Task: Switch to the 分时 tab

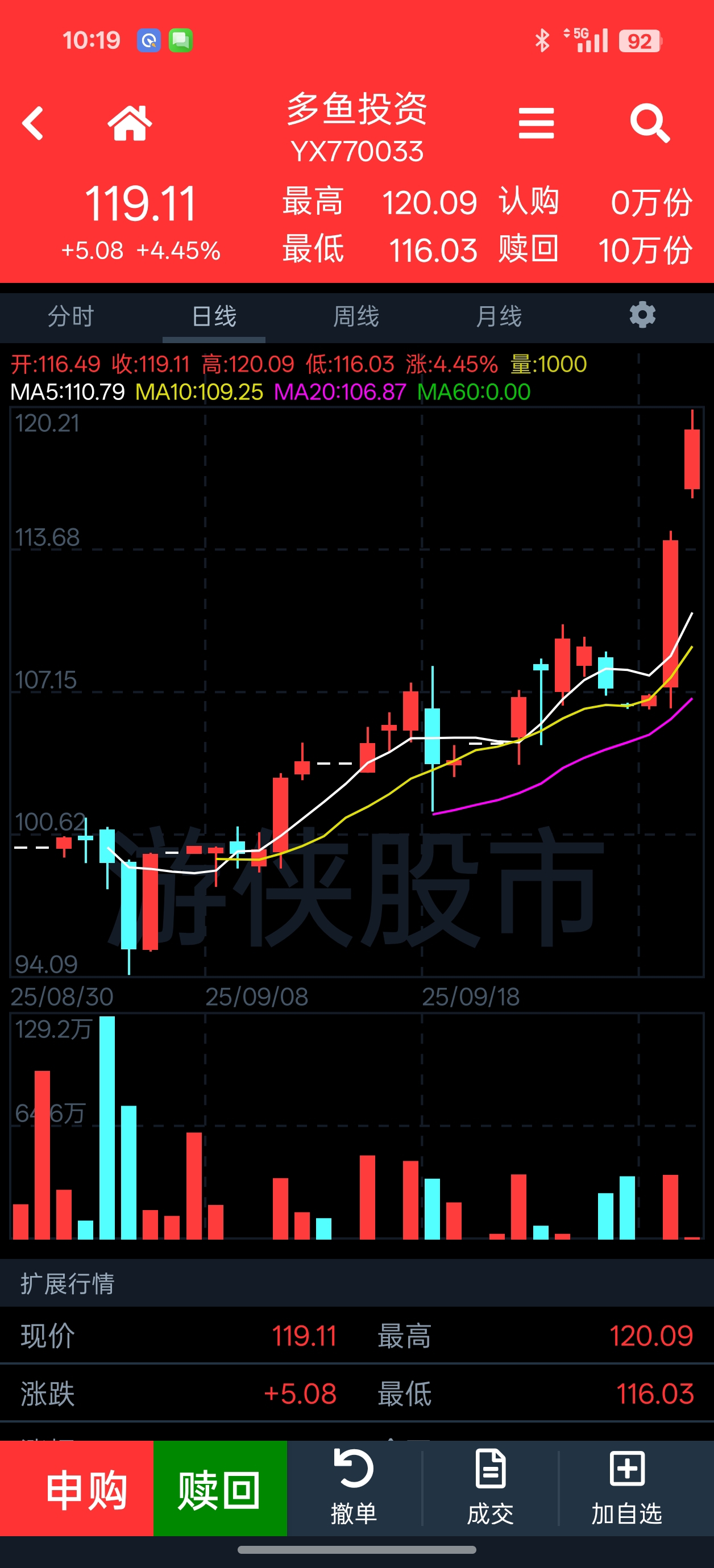Action: coord(71,316)
